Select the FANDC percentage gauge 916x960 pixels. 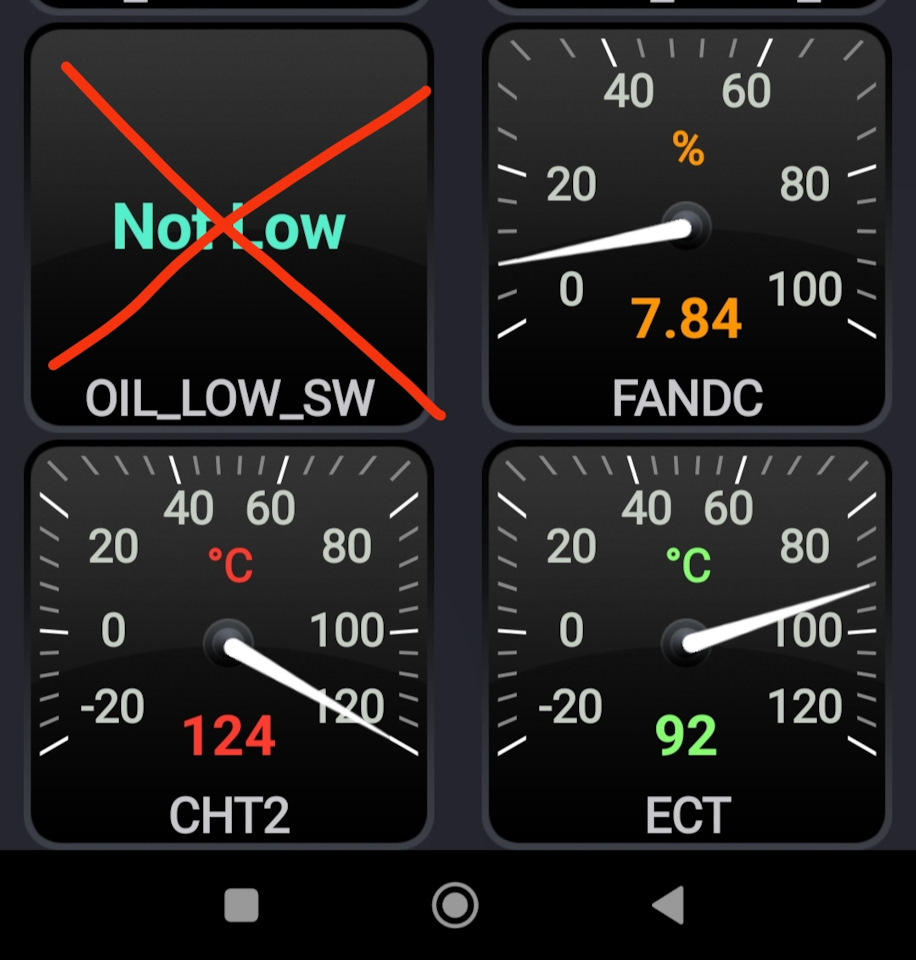tap(687, 228)
